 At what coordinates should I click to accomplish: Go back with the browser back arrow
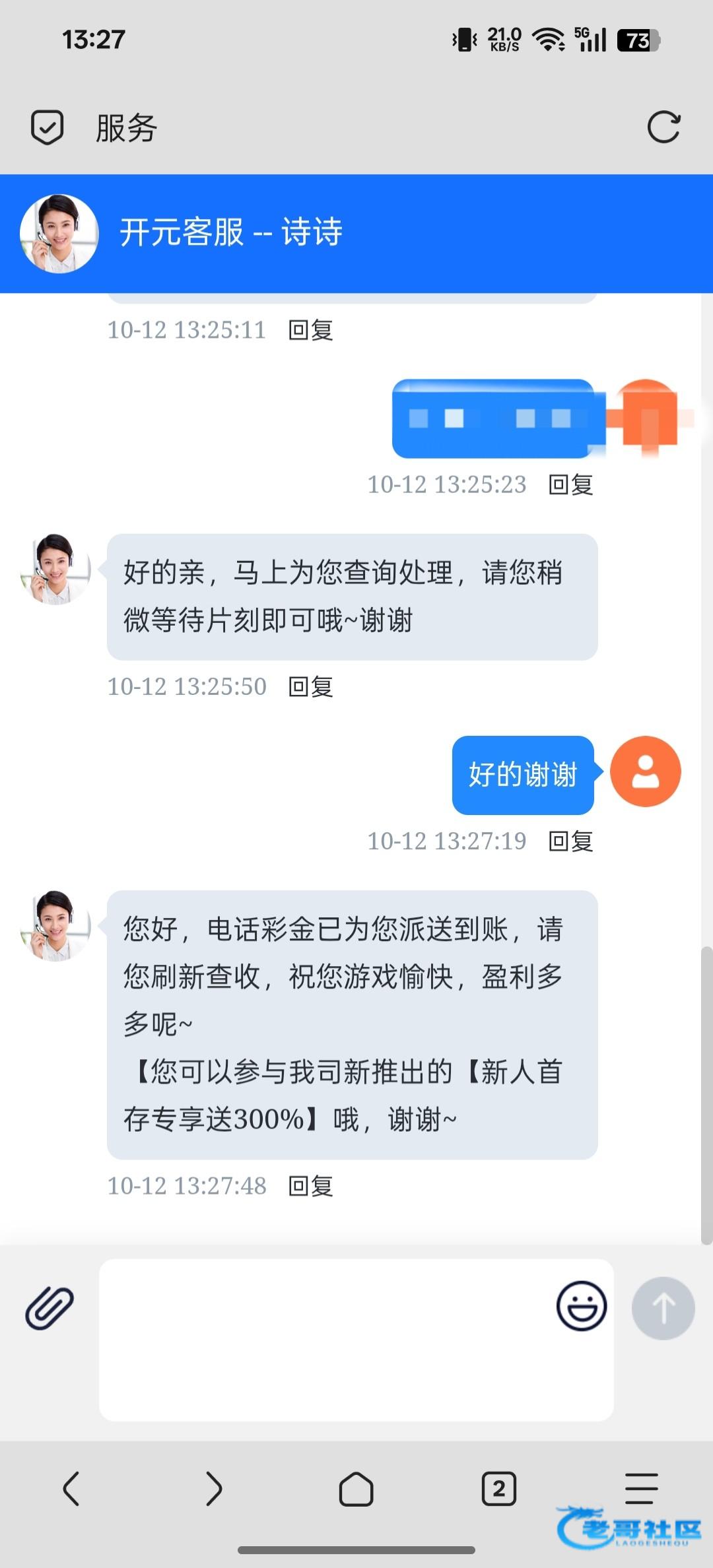(71, 1489)
